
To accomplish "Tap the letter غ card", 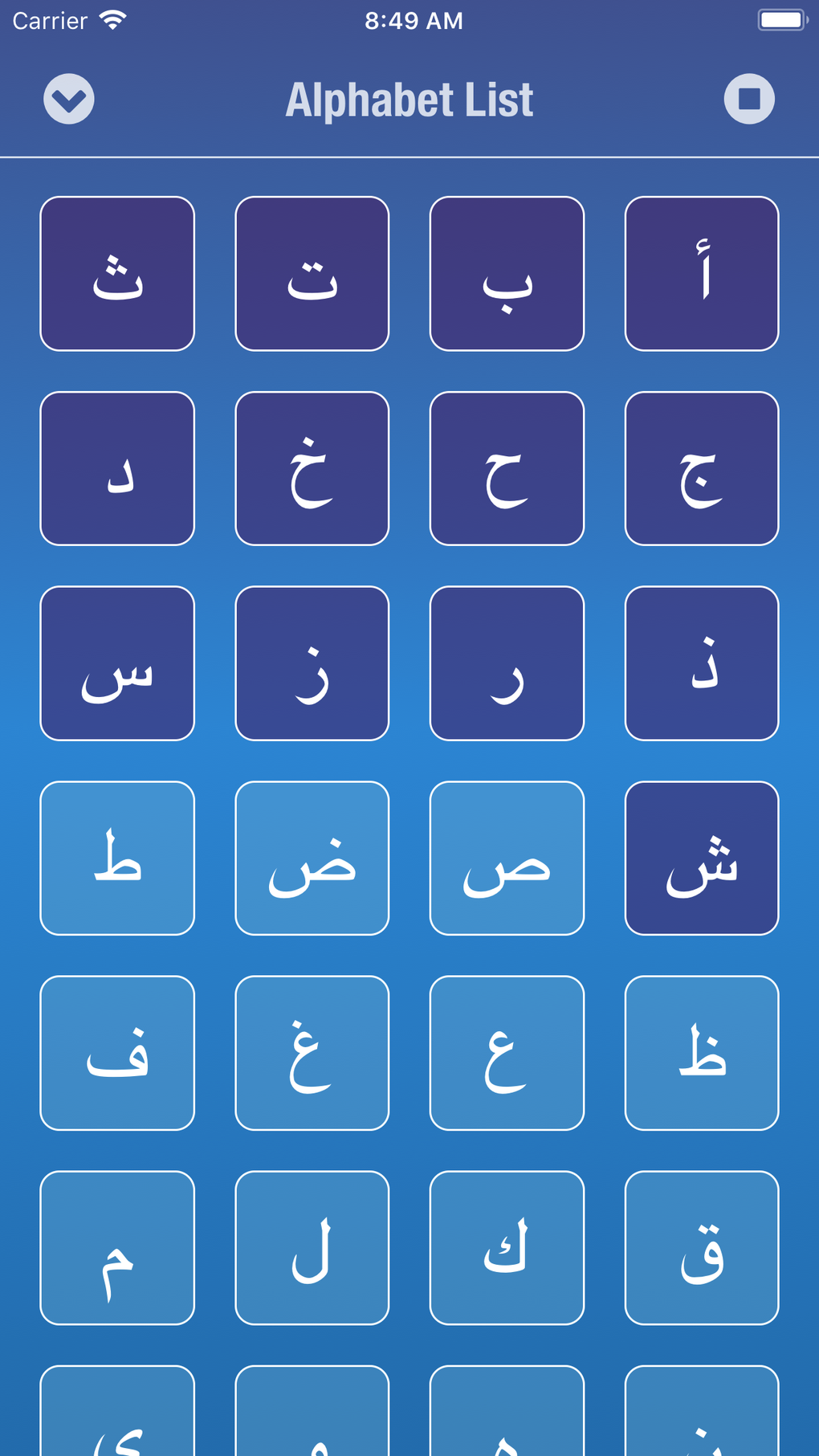I will click(x=312, y=1052).
